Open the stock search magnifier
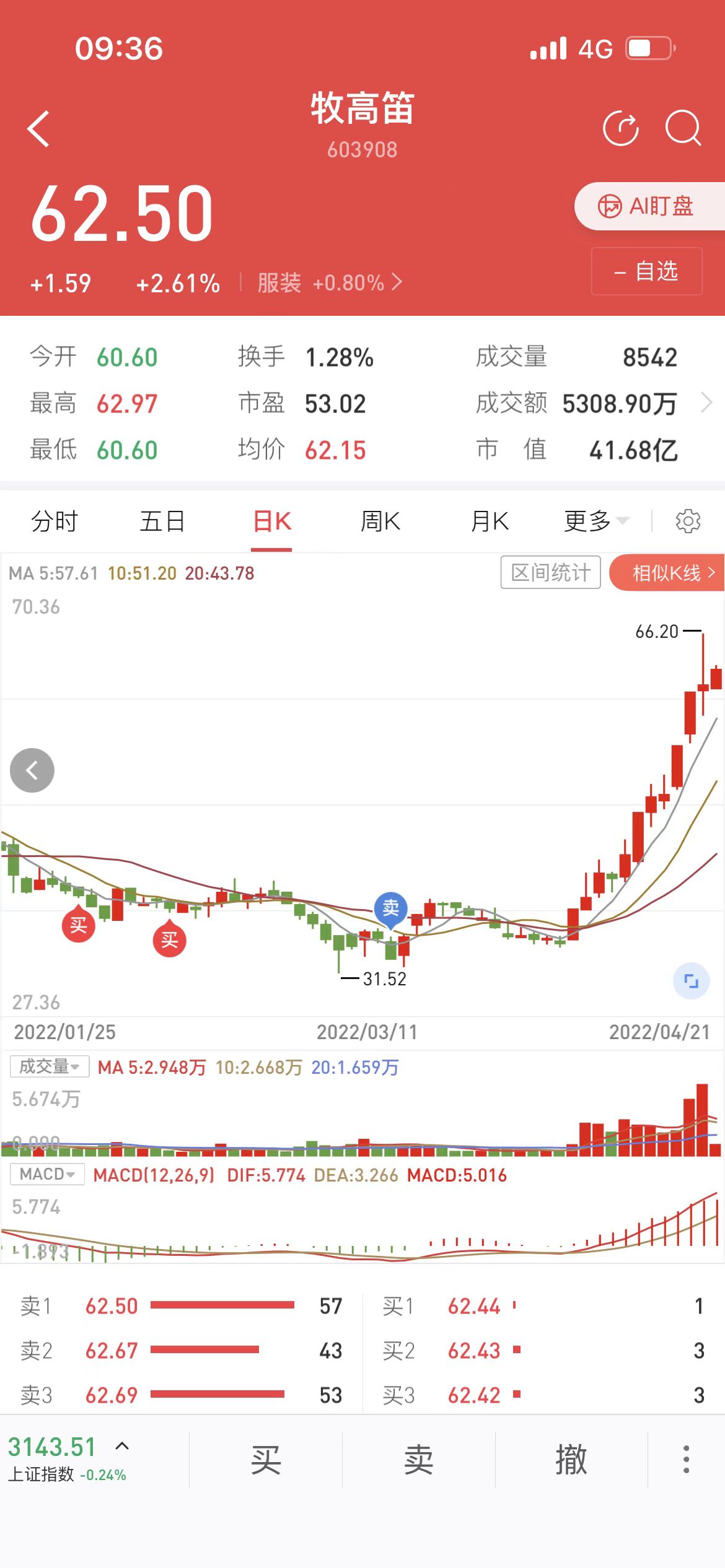The image size is (725, 1568). coord(683,128)
